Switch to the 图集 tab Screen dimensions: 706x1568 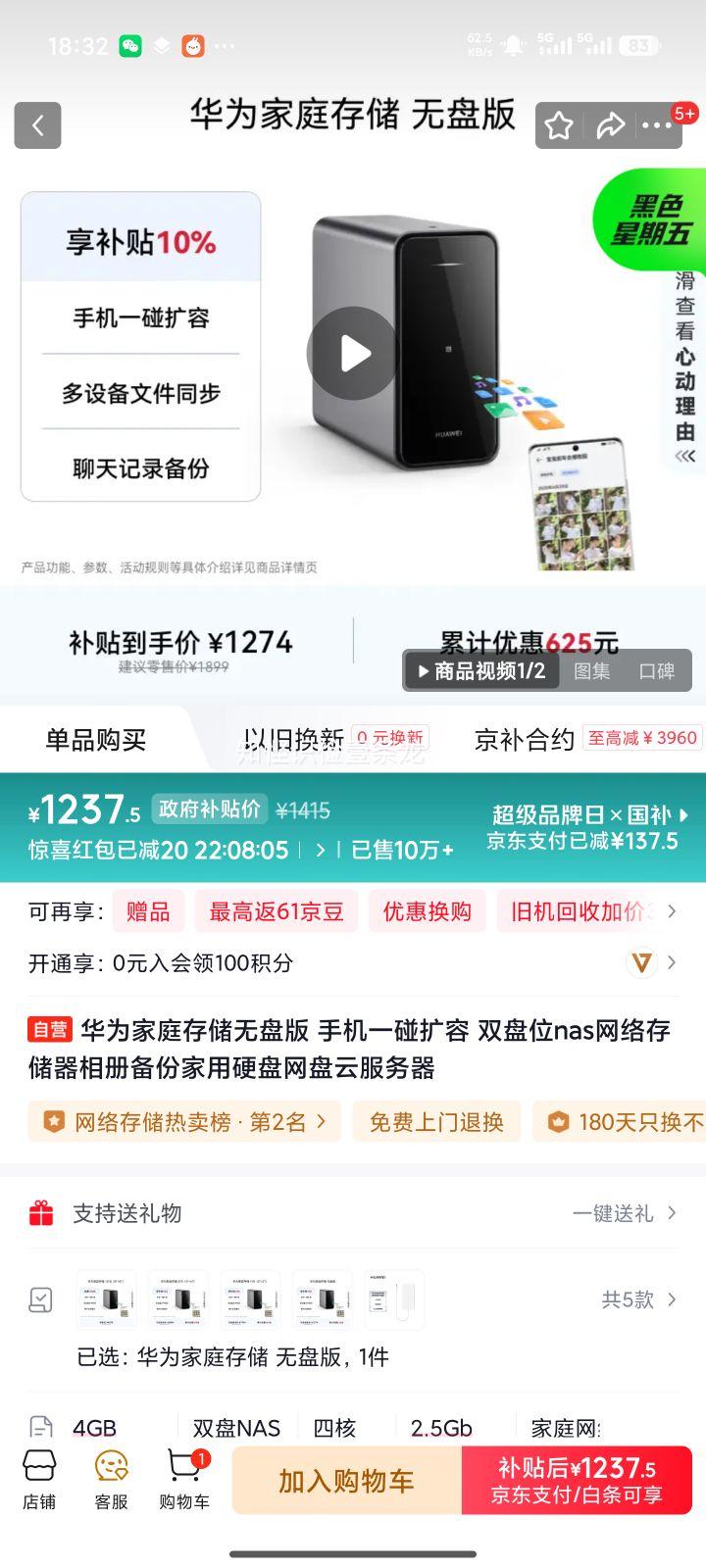point(592,670)
